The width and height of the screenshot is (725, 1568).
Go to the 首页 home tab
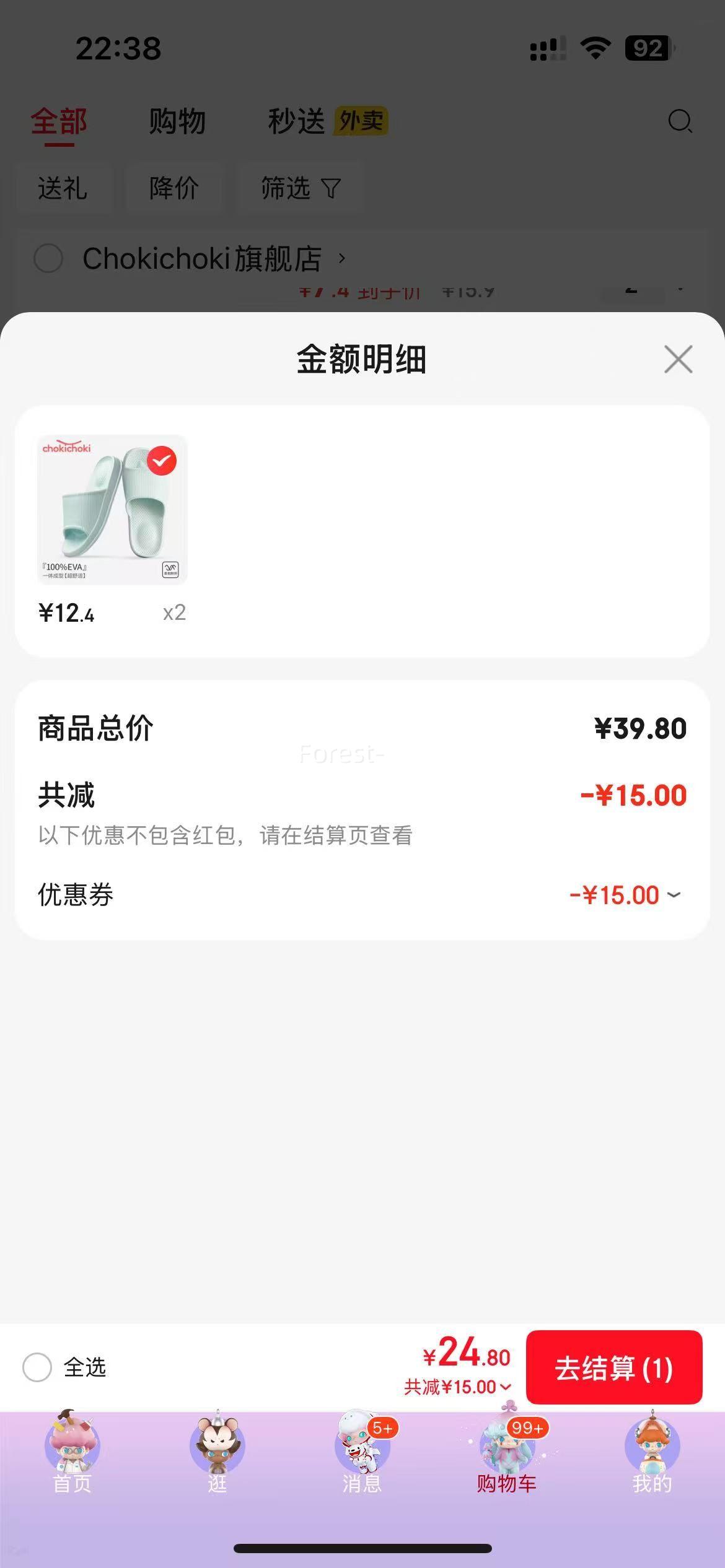click(x=72, y=1454)
